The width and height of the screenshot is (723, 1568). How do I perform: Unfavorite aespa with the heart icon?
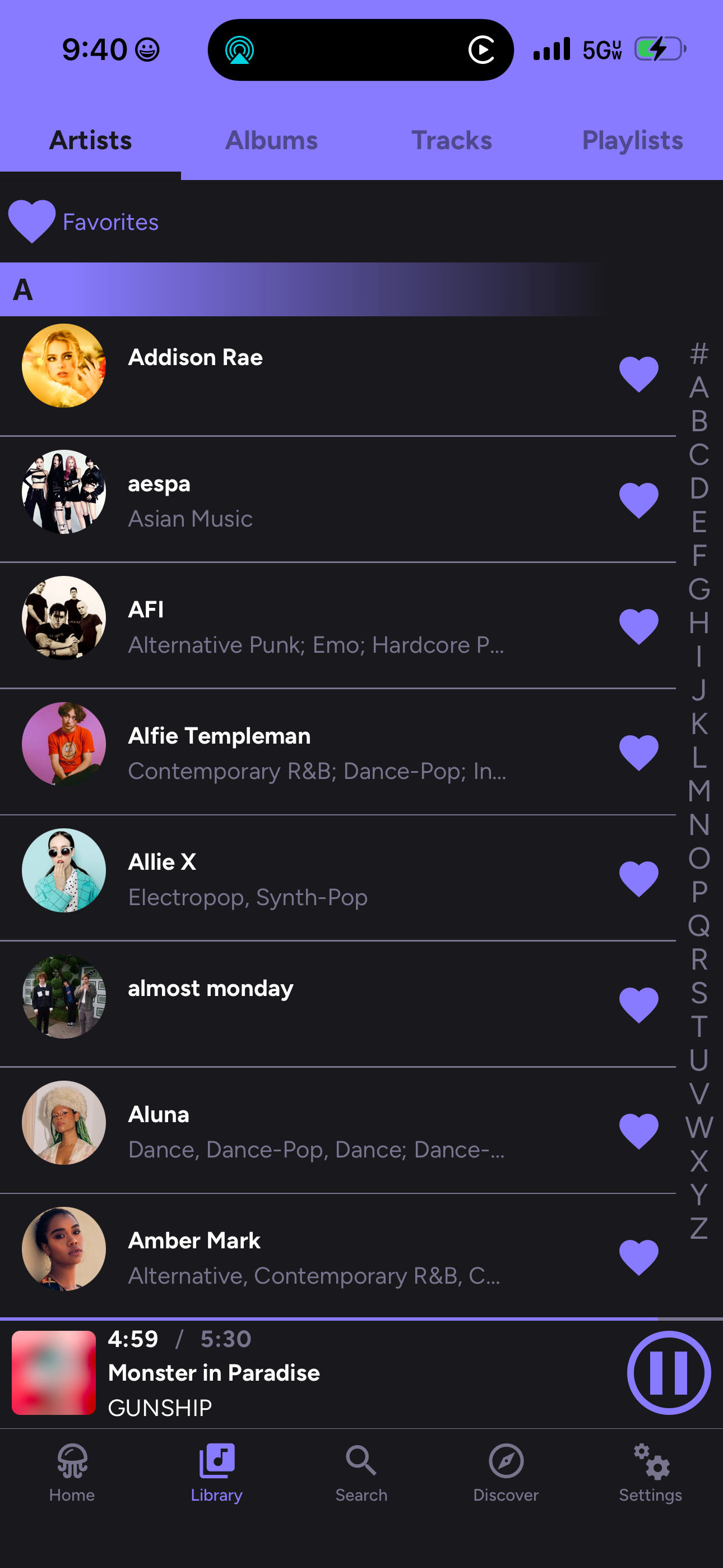[638, 500]
